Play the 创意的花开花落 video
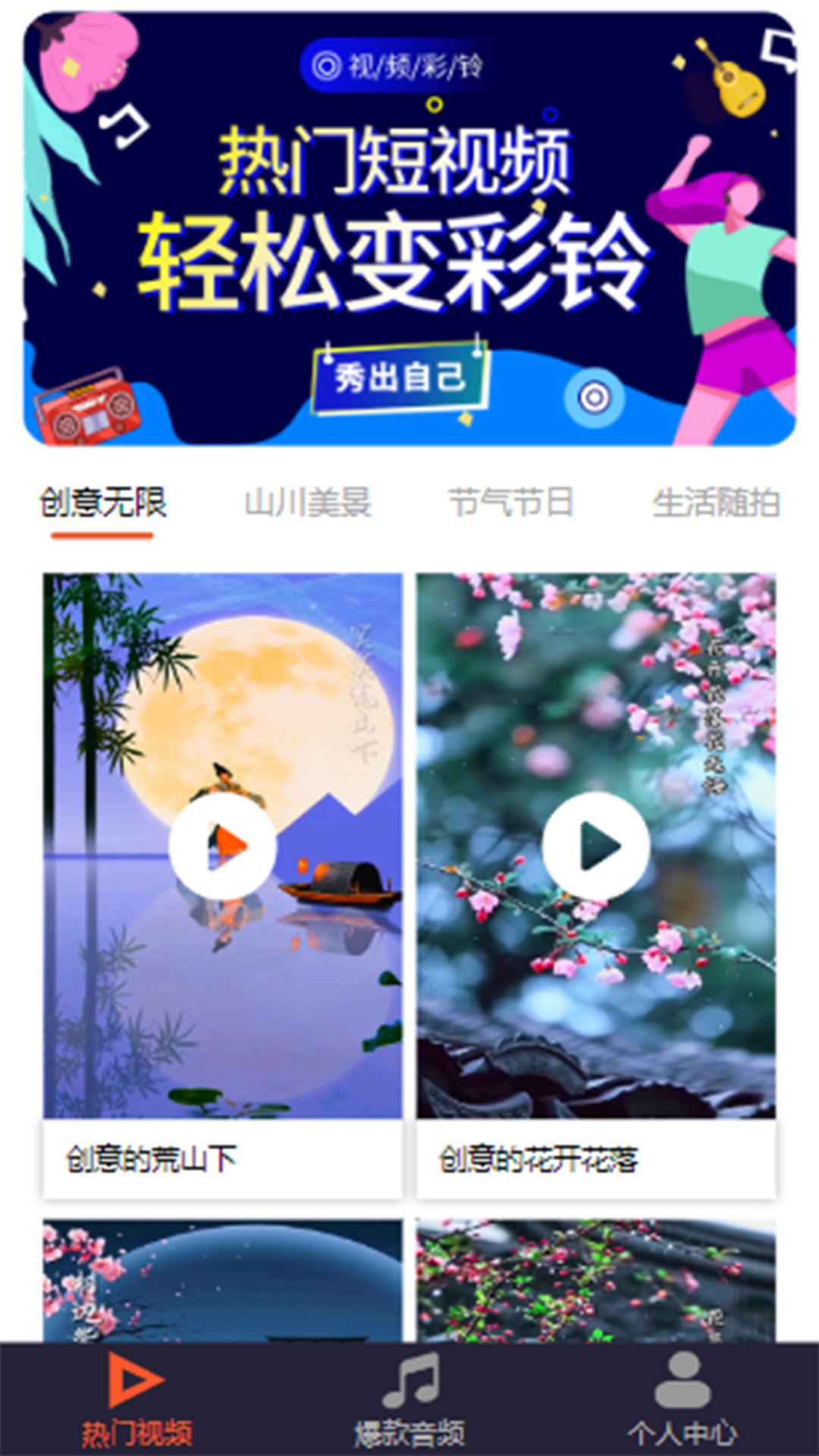 pos(596,846)
